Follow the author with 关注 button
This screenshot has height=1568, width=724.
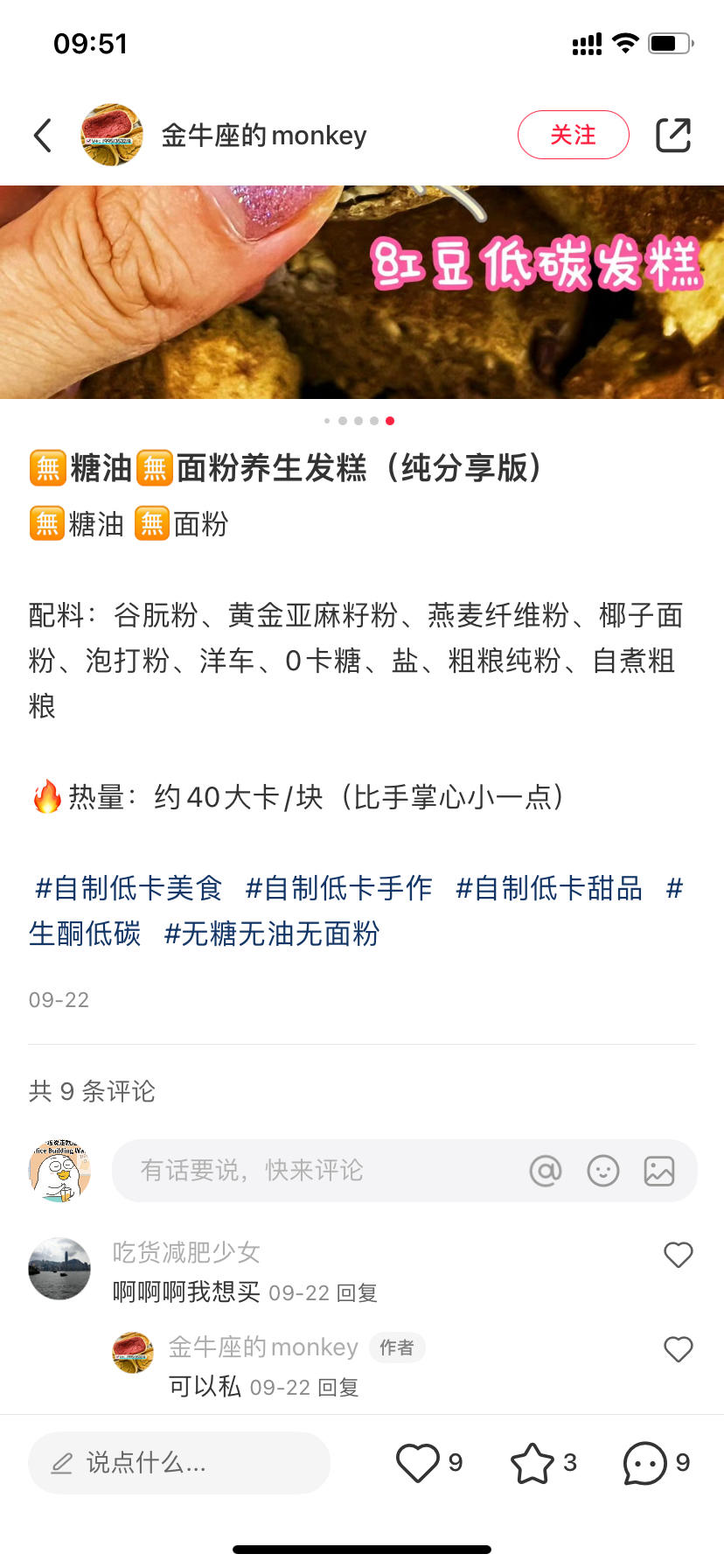point(573,136)
